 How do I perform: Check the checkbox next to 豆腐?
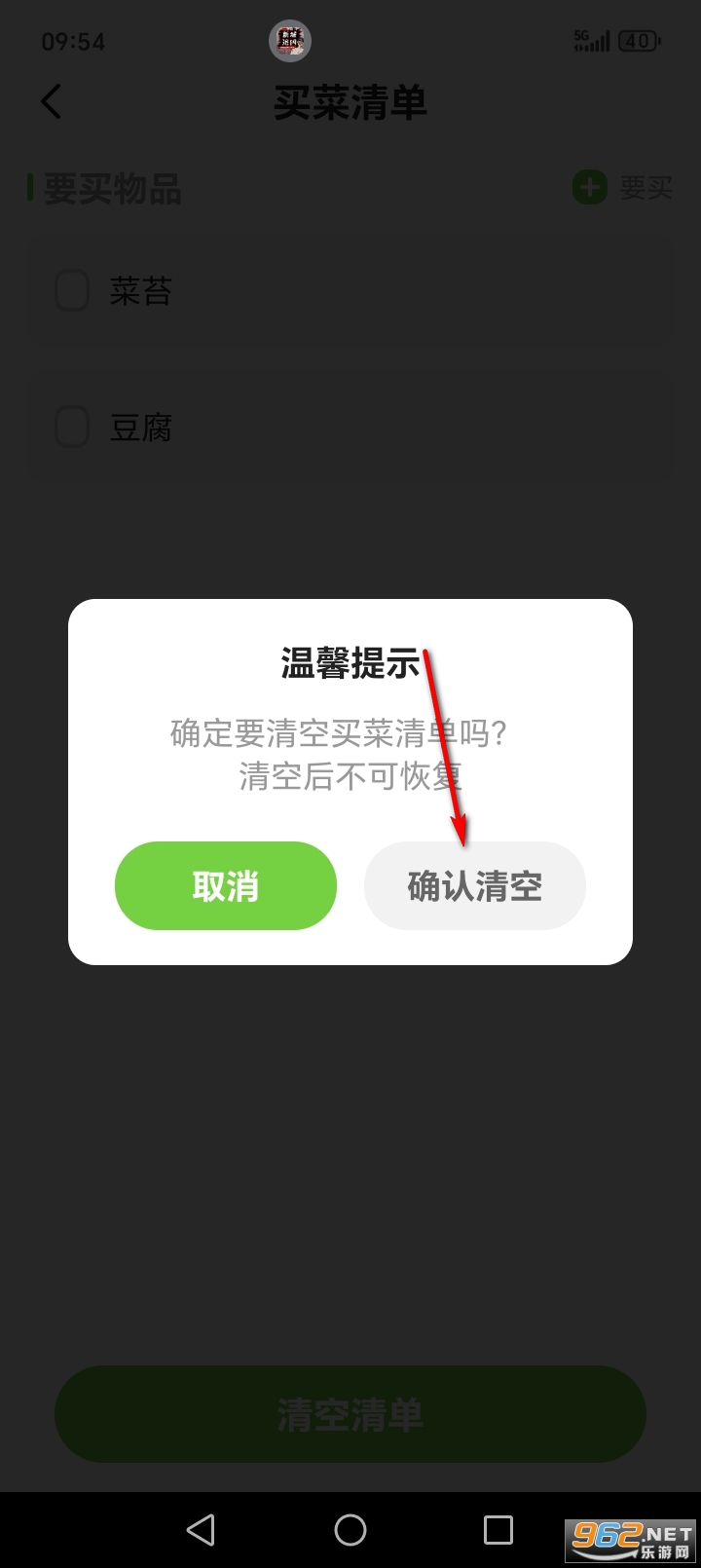(71, 427)
